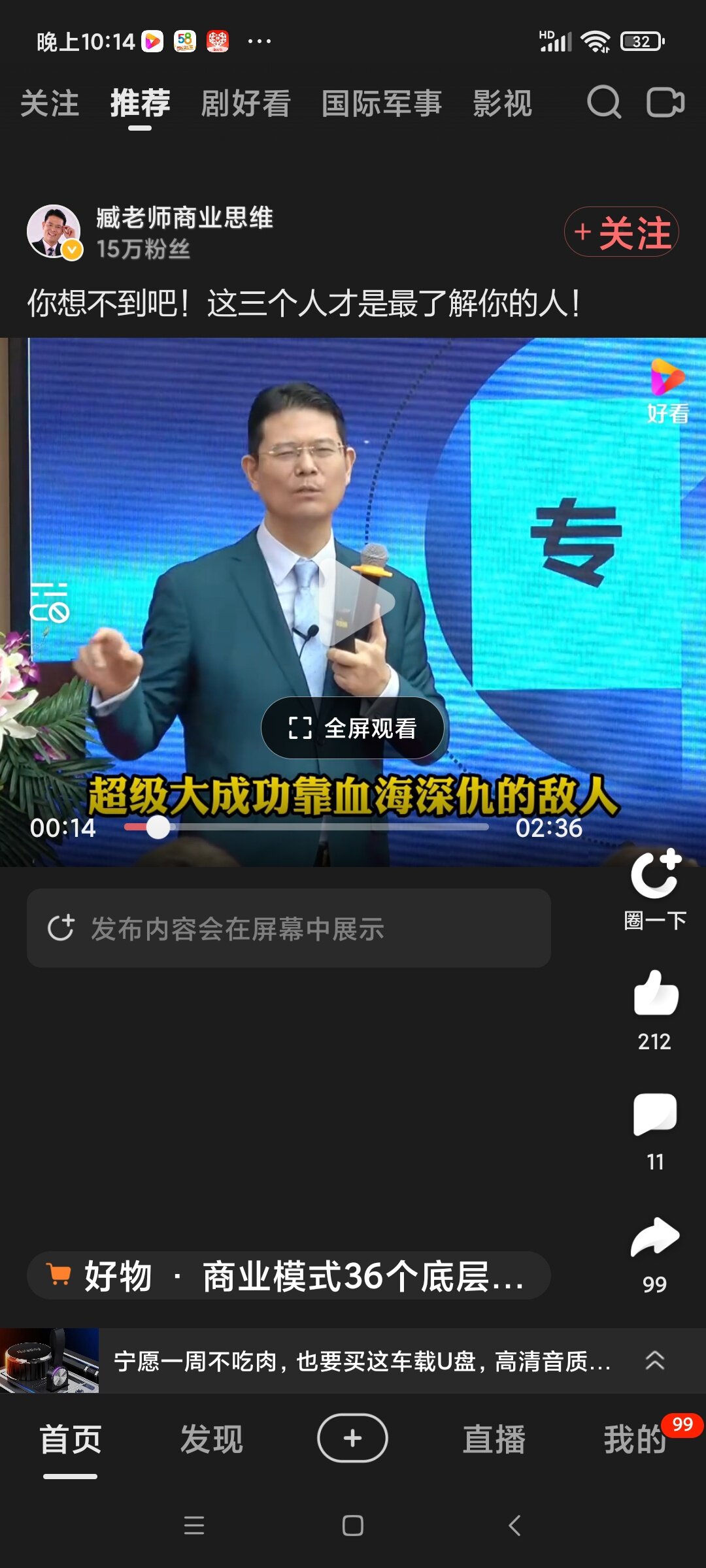Expand the 车载U盘 ad banner chevron
706x1568 pixels.
point(655,1360)
